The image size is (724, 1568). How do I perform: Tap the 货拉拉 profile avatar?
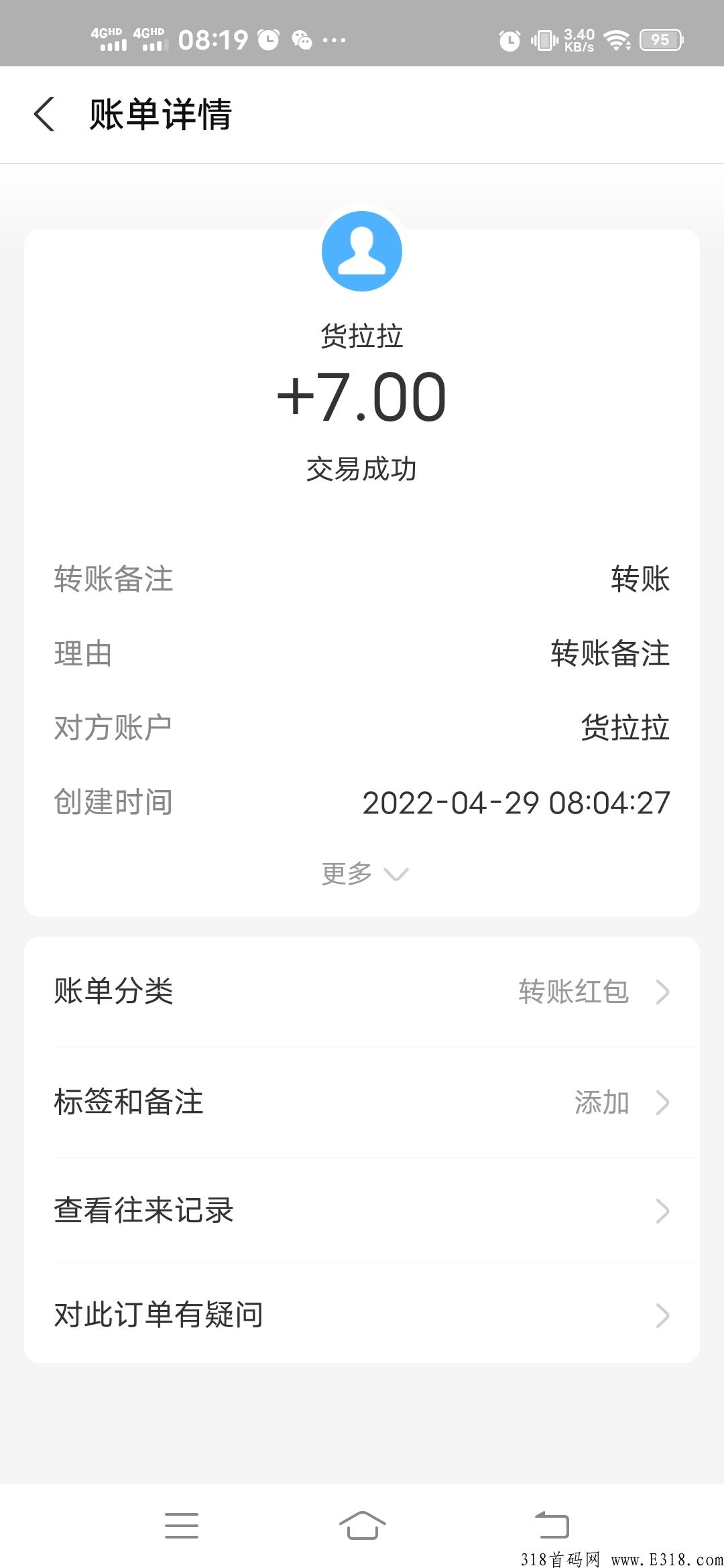pos(362,251)
